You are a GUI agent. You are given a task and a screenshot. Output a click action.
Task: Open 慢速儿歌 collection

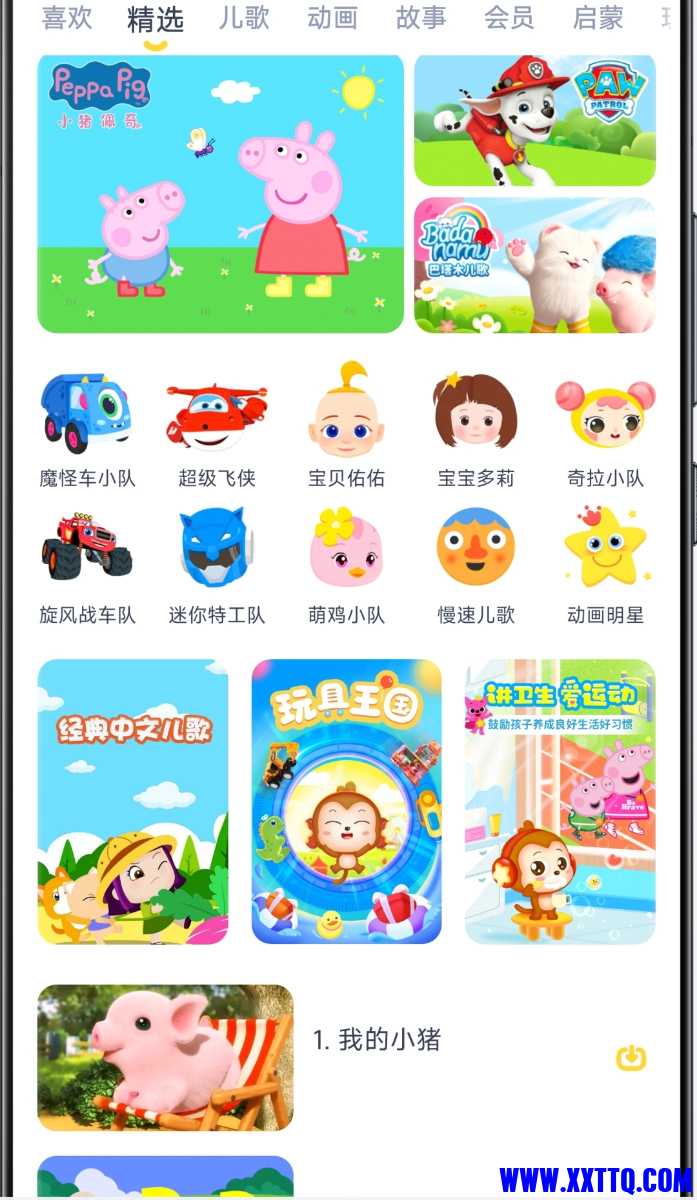tap(476, 565)
